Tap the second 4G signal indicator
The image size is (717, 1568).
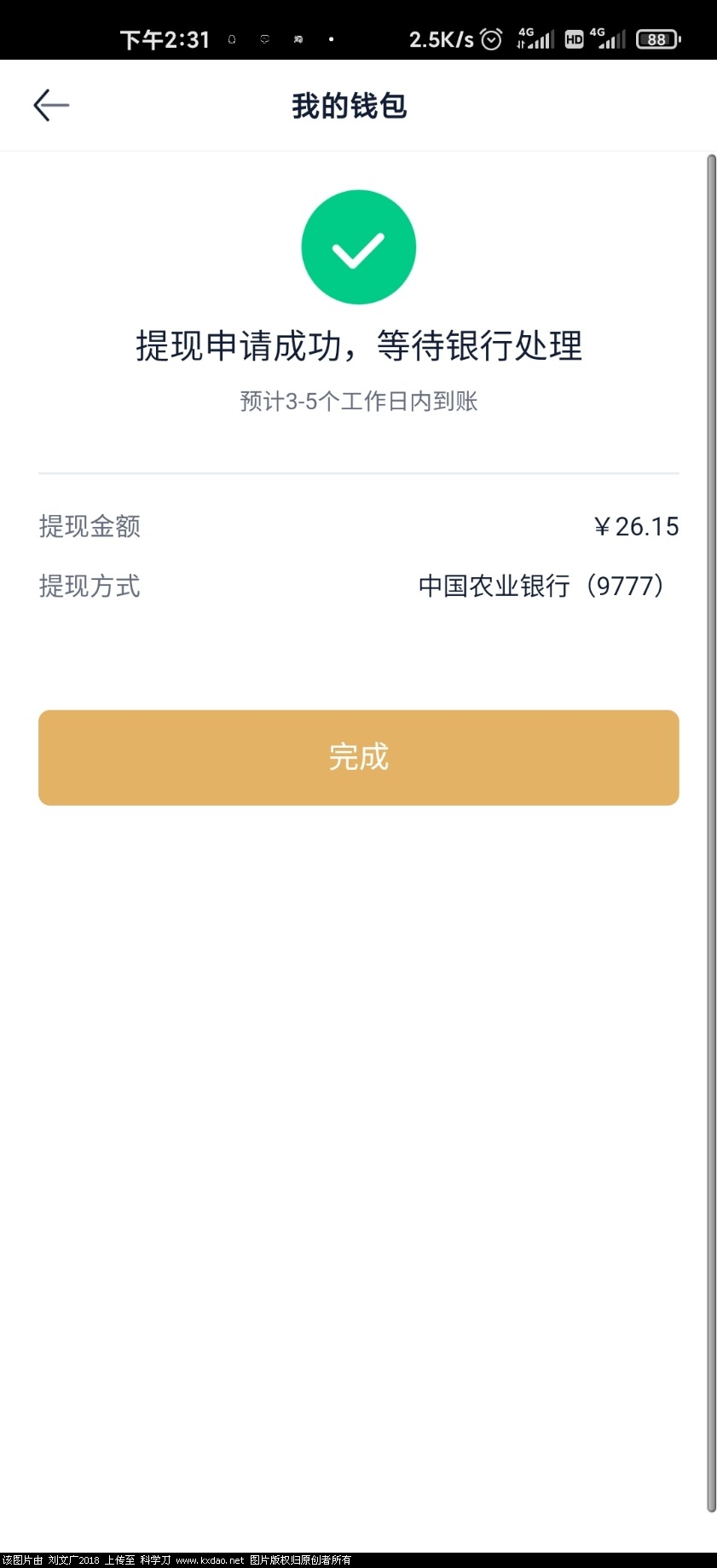coord(608,38)
